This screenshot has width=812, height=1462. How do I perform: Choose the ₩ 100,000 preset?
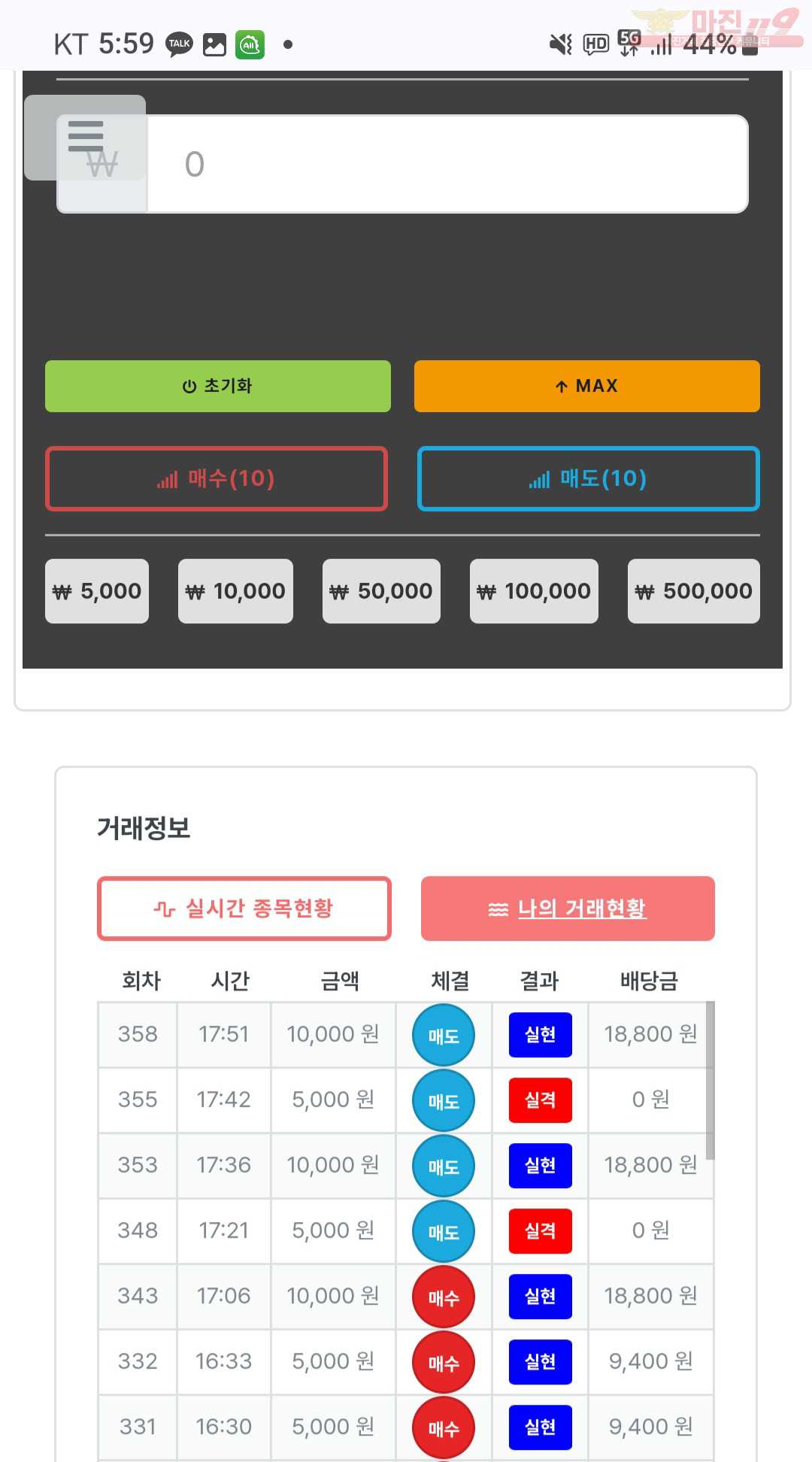pyautogui.click(x=534, y=591)
